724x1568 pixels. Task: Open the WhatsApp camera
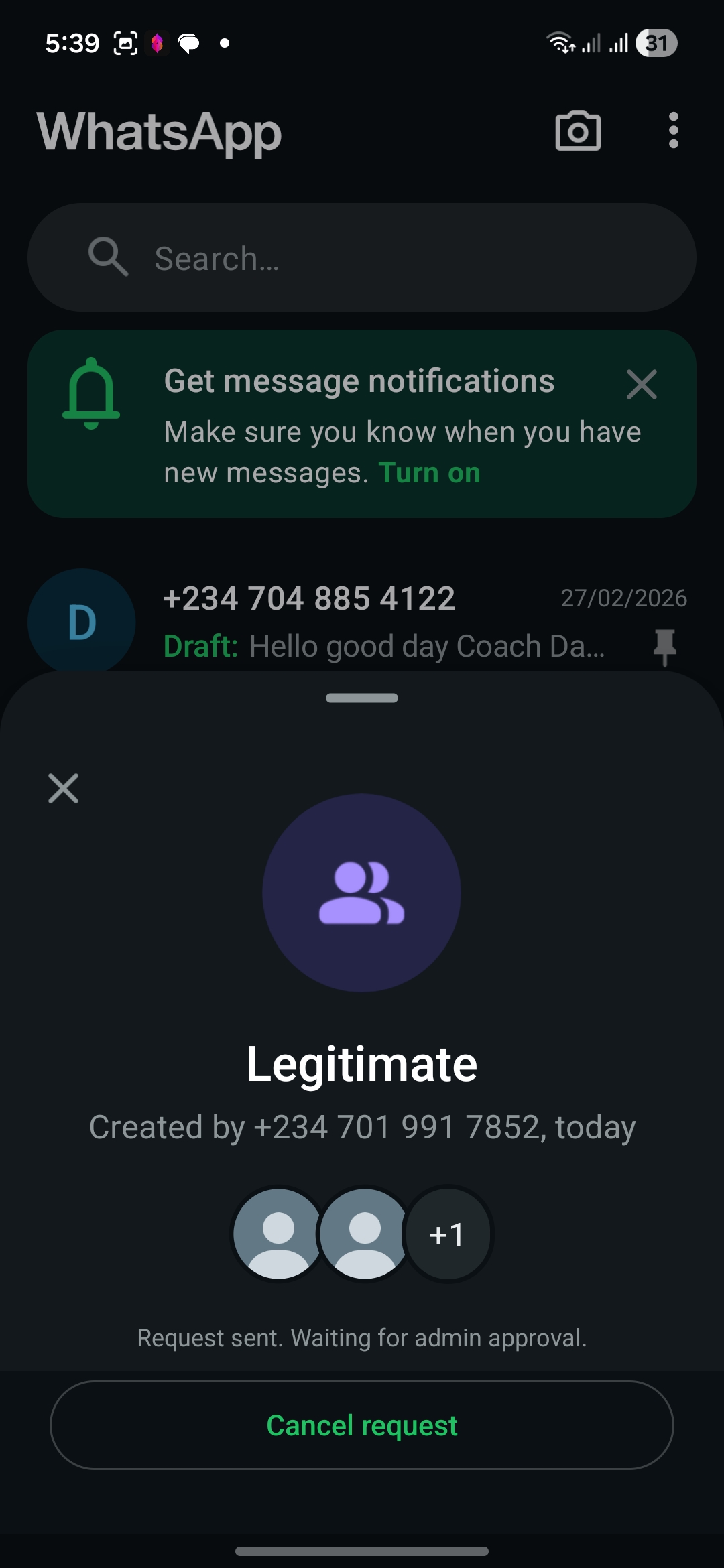pos(578,131)
